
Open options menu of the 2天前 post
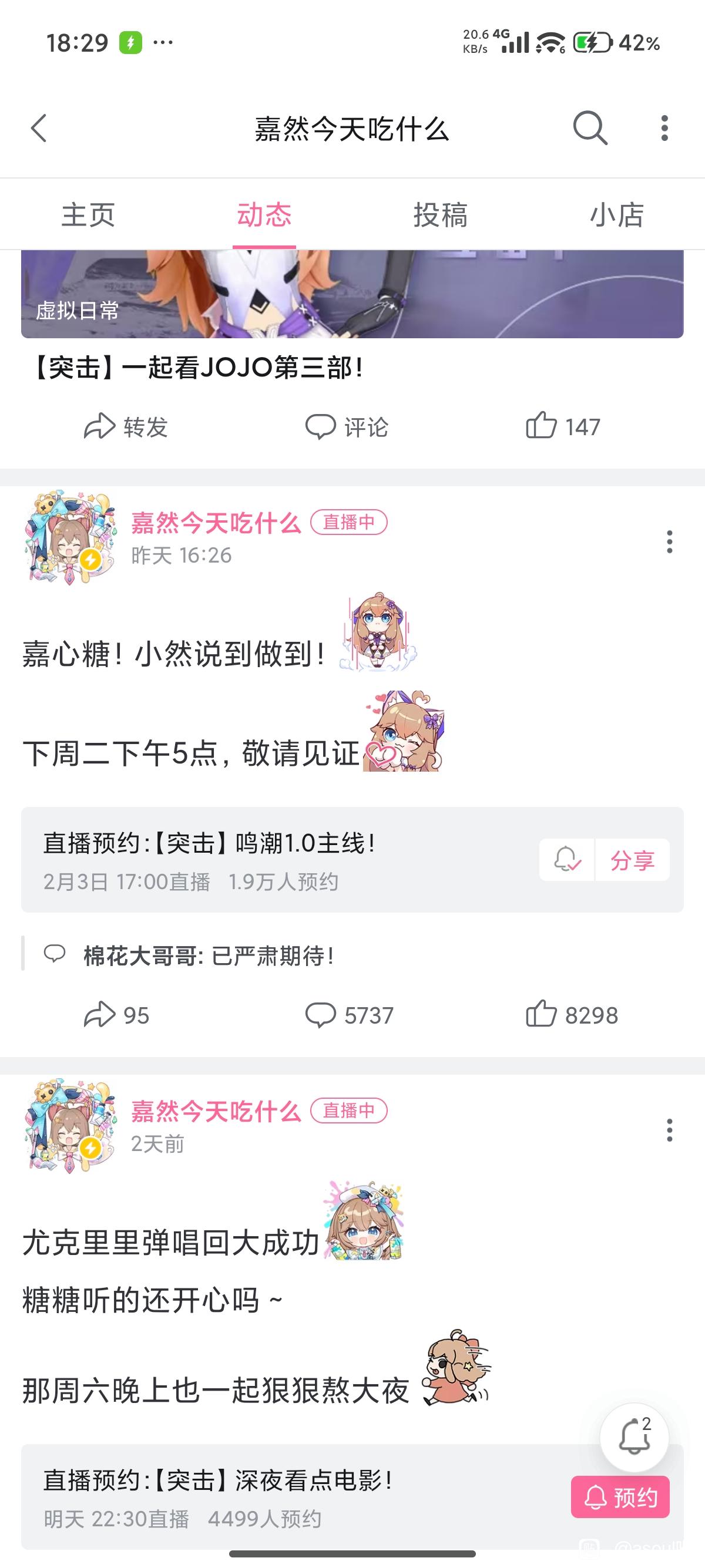(x=669, y=1130)
